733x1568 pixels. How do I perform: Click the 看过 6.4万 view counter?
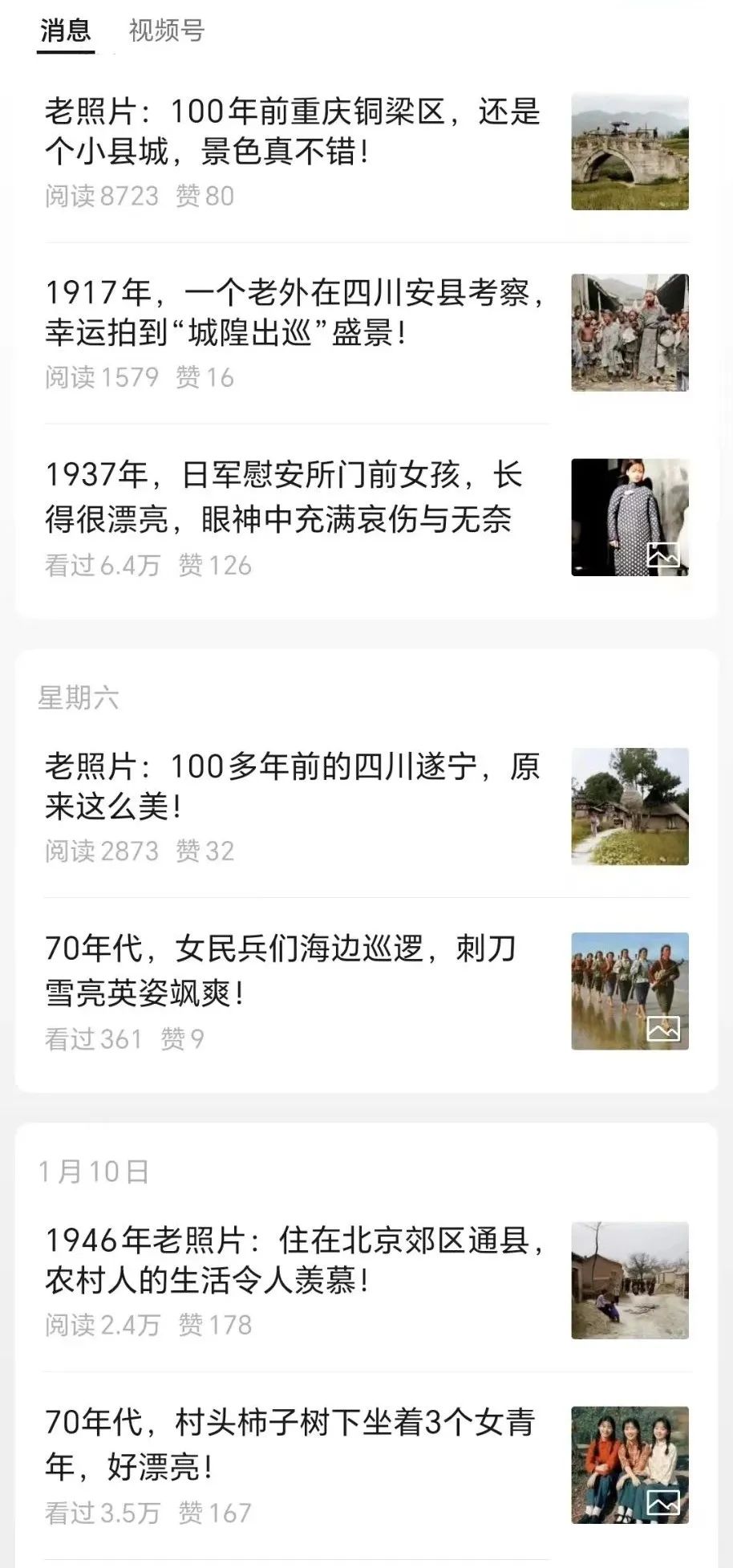click(105, 567)
